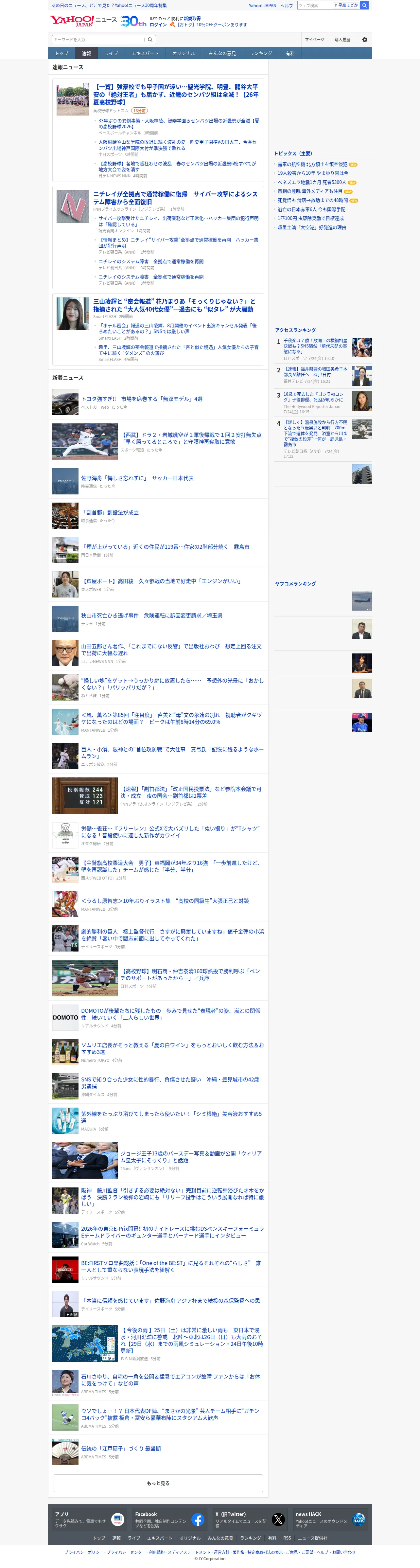Open ranking item 千秋楽は7勝7敗同士

(x=315, y=346)
